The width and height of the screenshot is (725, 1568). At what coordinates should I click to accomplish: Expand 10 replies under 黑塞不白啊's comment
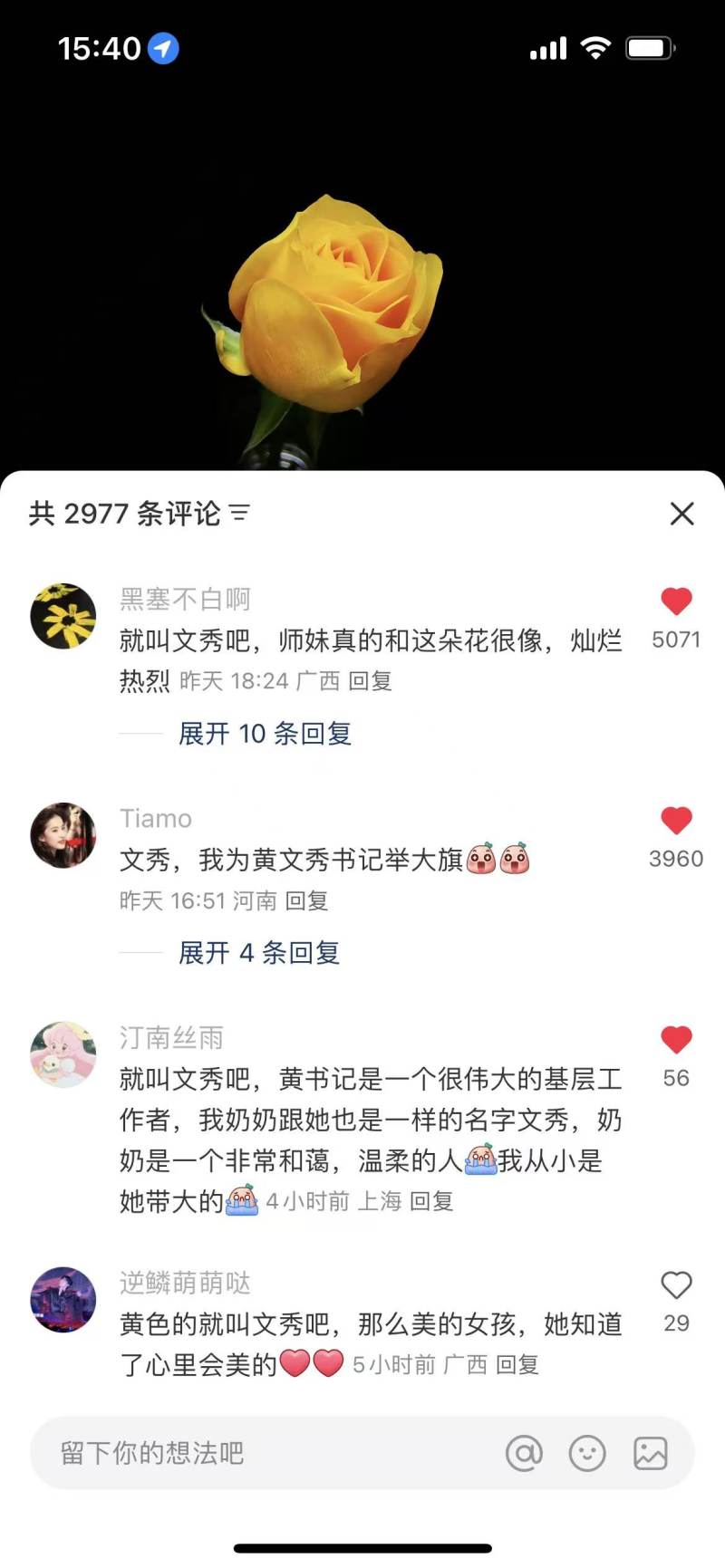click(265, 734)
